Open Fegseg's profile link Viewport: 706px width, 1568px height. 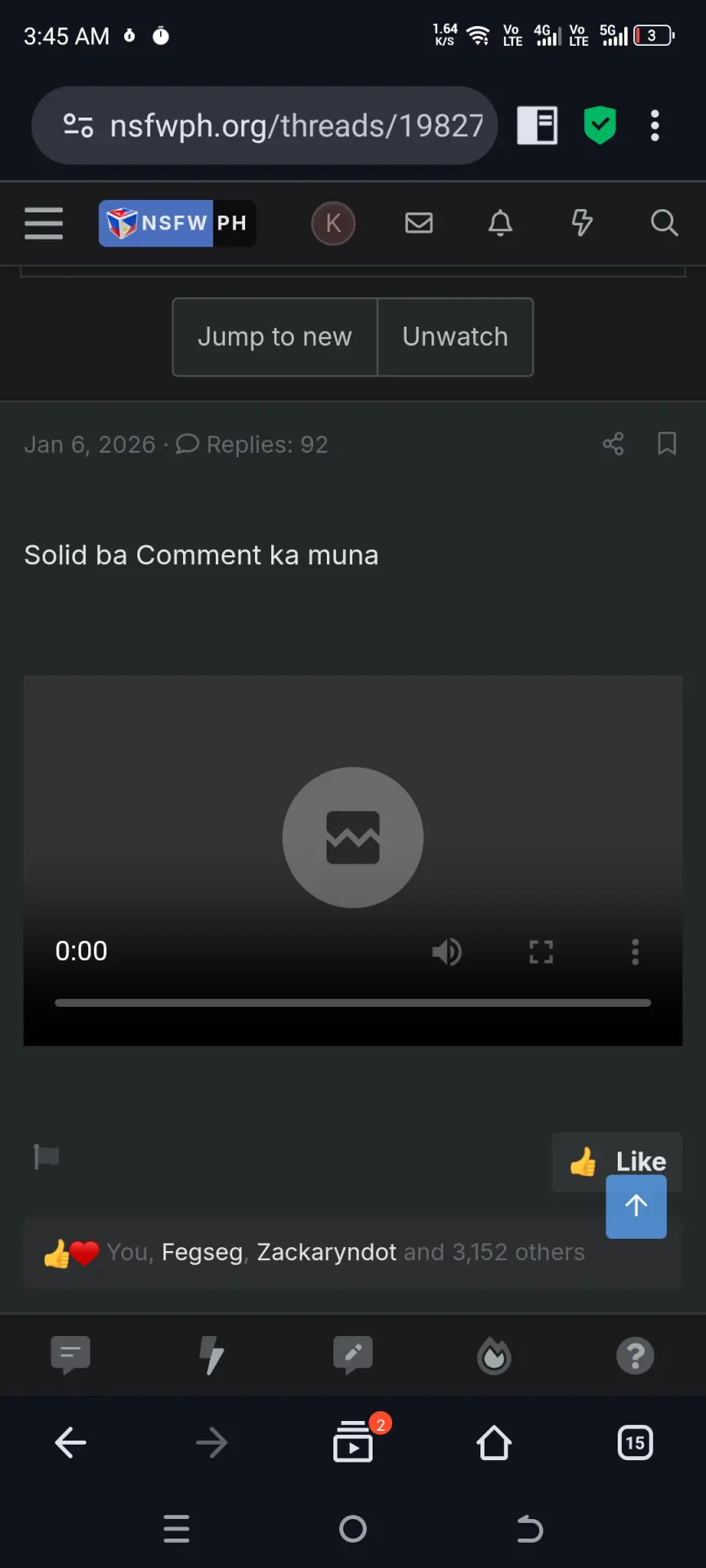202,1252
